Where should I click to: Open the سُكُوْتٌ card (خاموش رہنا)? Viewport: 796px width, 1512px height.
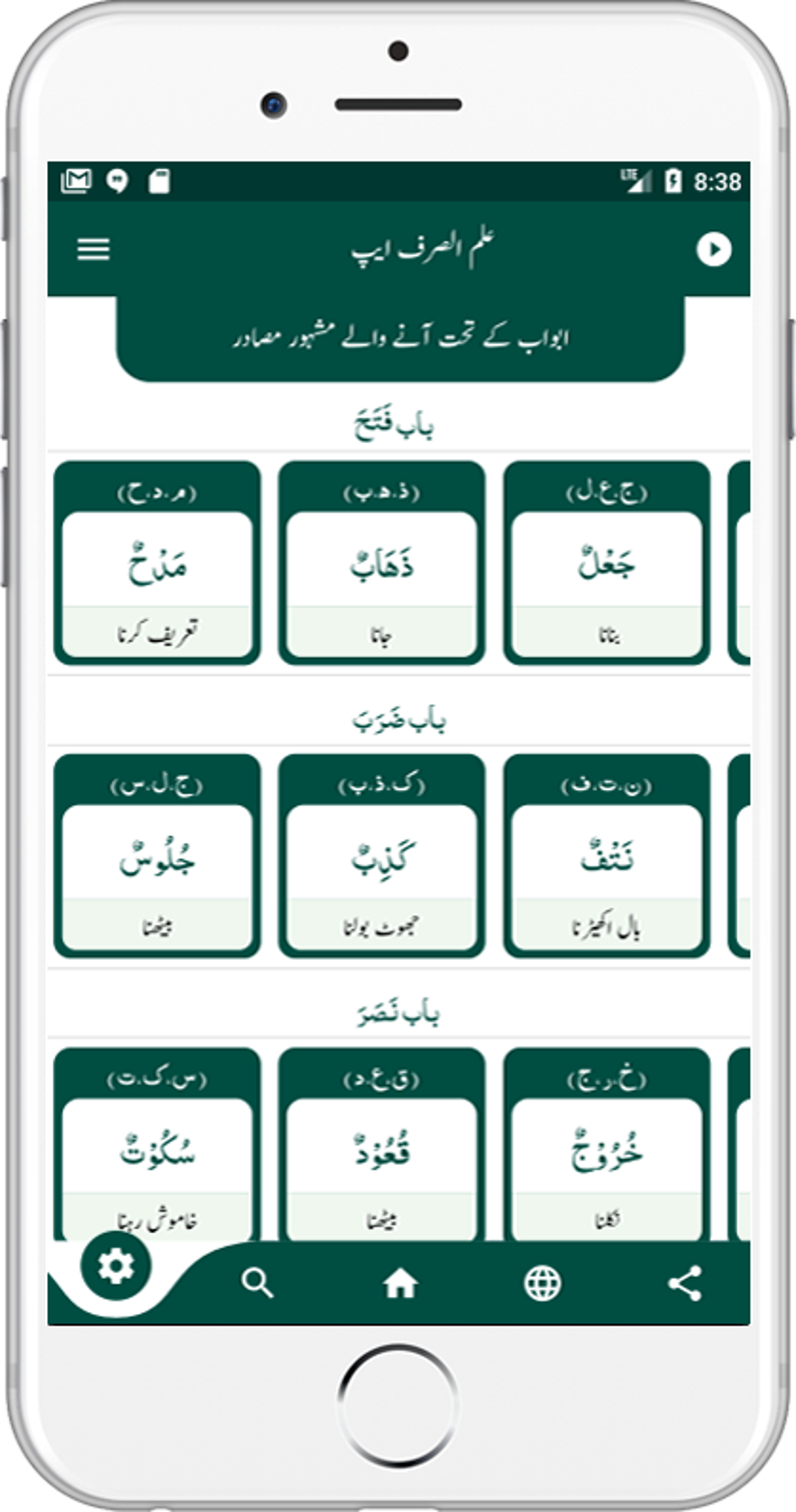pyautogui.click(x=157, y=1149)
